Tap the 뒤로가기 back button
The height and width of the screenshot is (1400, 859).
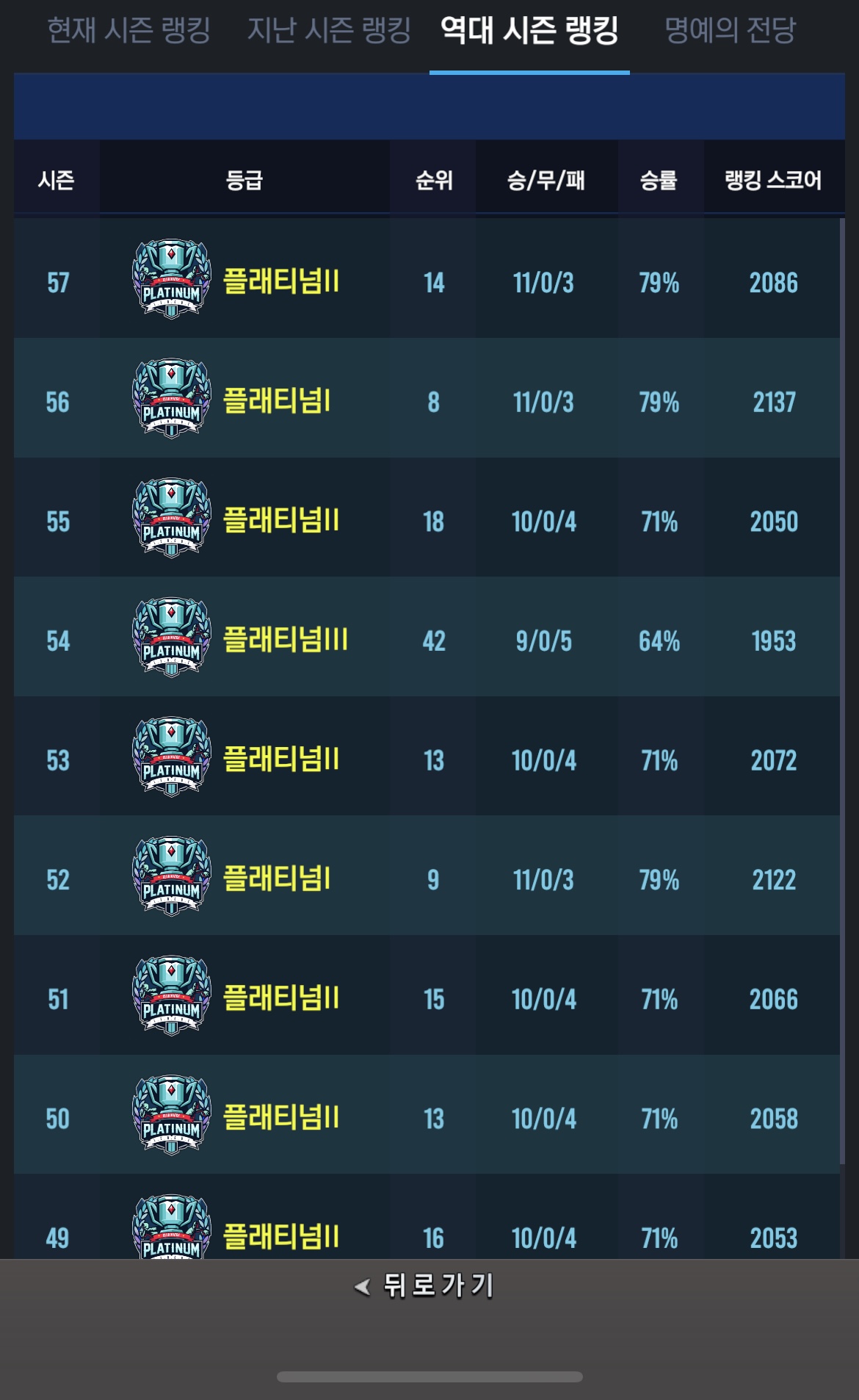pos(426,1285)
